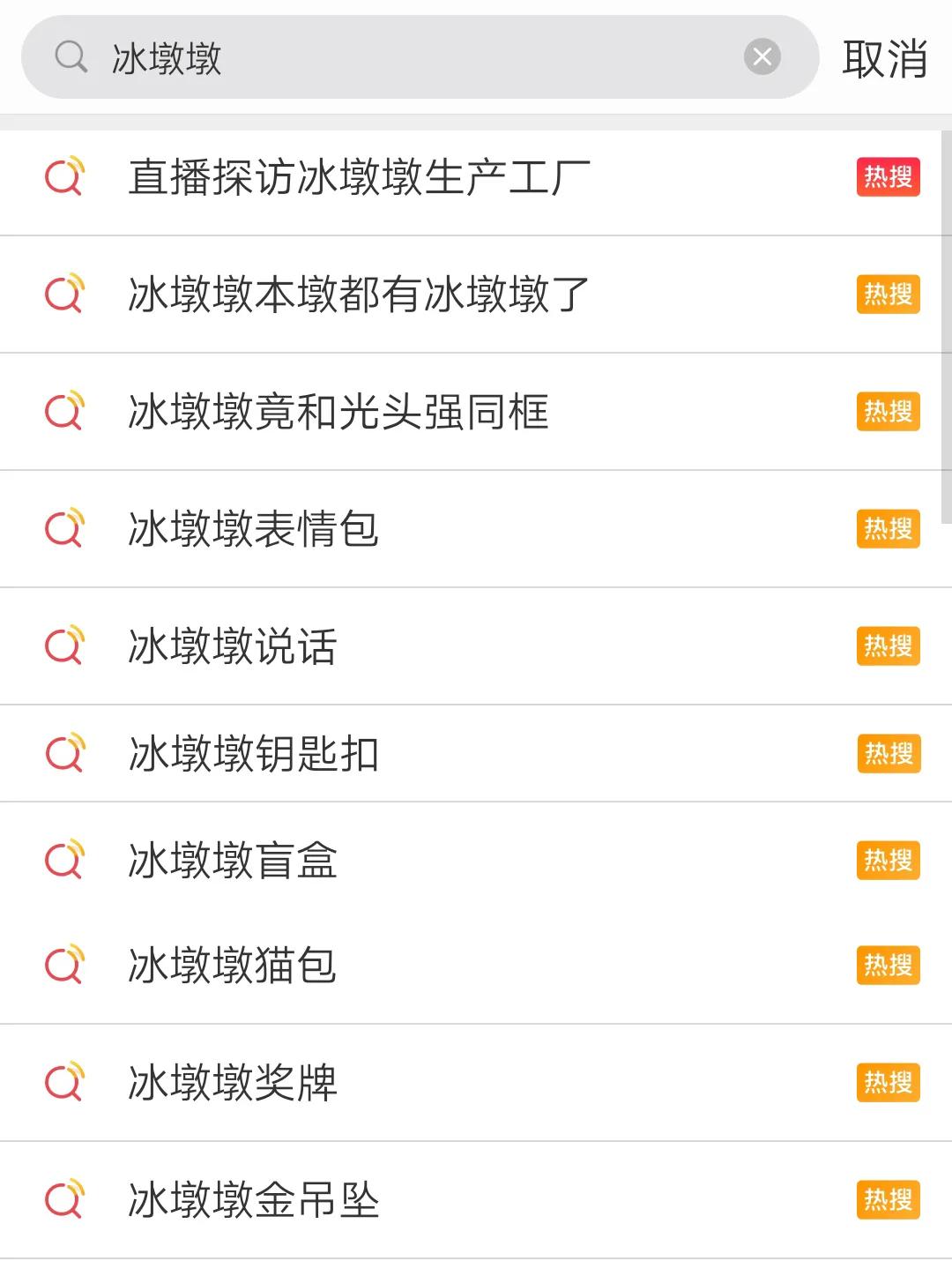Tap the magnifier icon beside 冰墩墩盲盒
The image size is (952, 1261).
63,862
